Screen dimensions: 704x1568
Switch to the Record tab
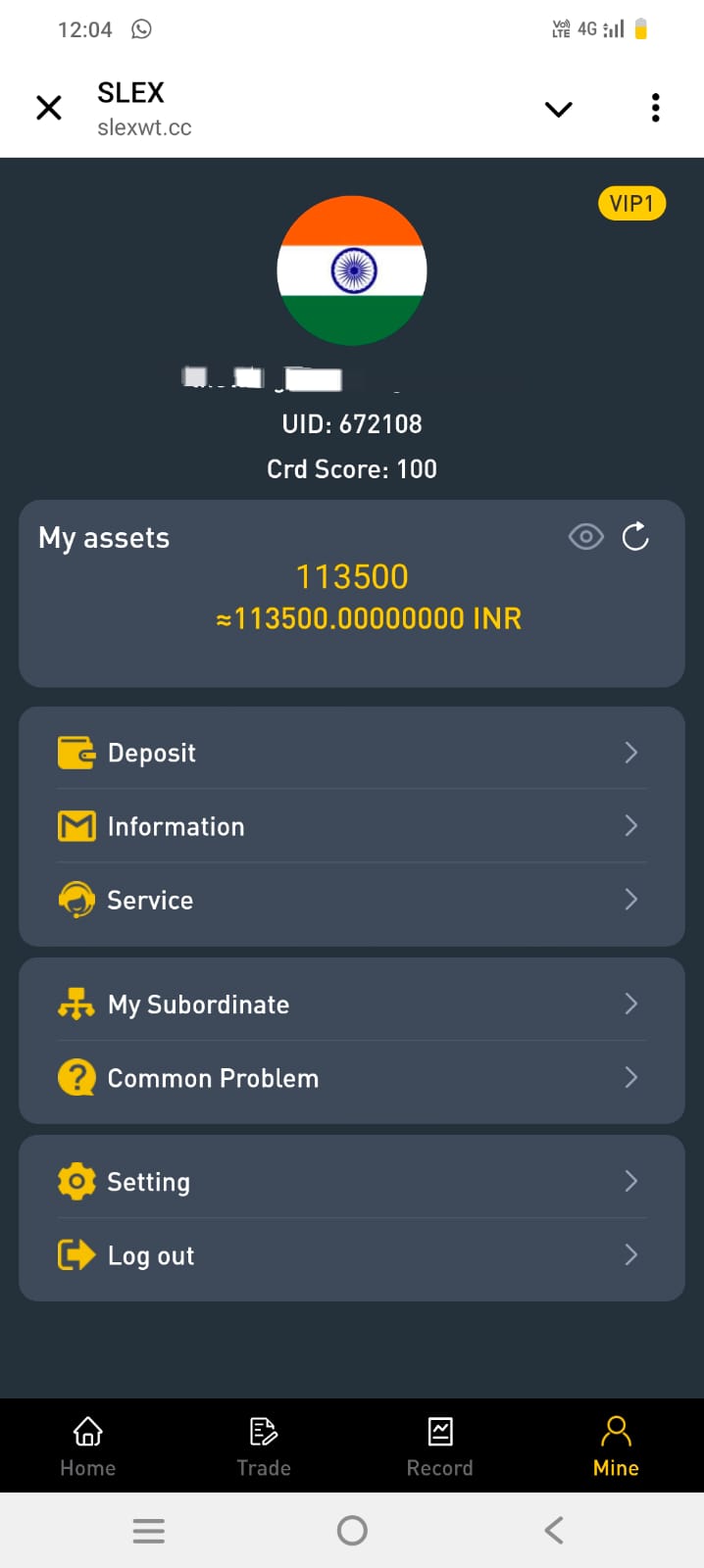pyautogui.click(x=439, y=1445)
